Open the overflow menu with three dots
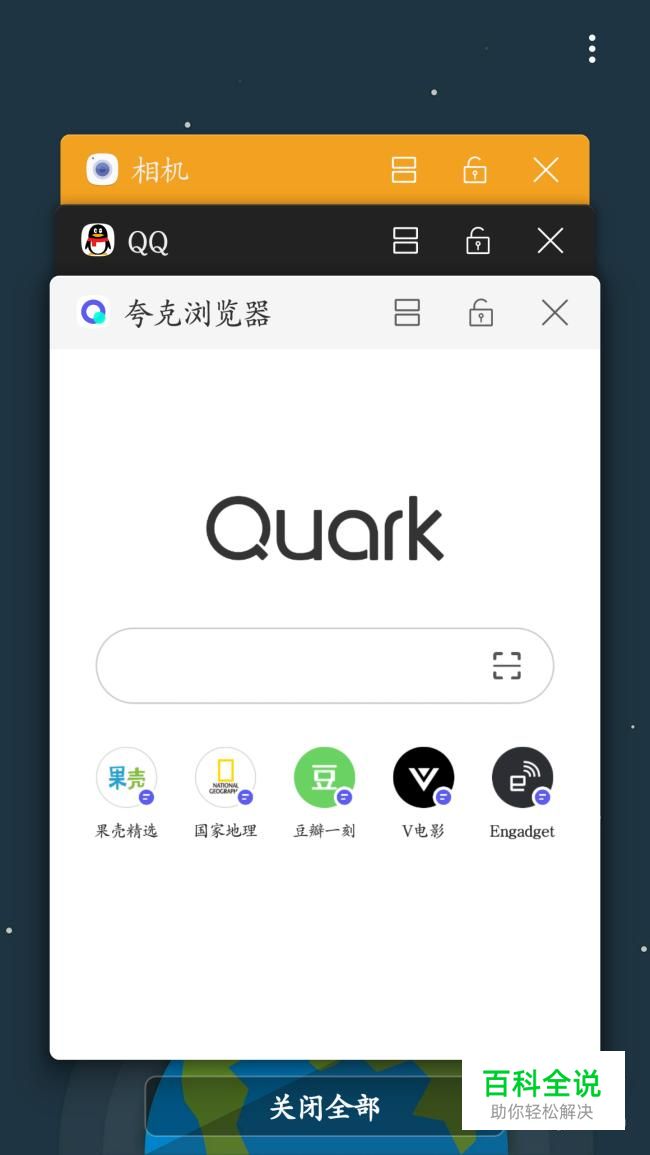This screenshot has width=650, height=1155. pyautogui.click(x=592, y=48)
